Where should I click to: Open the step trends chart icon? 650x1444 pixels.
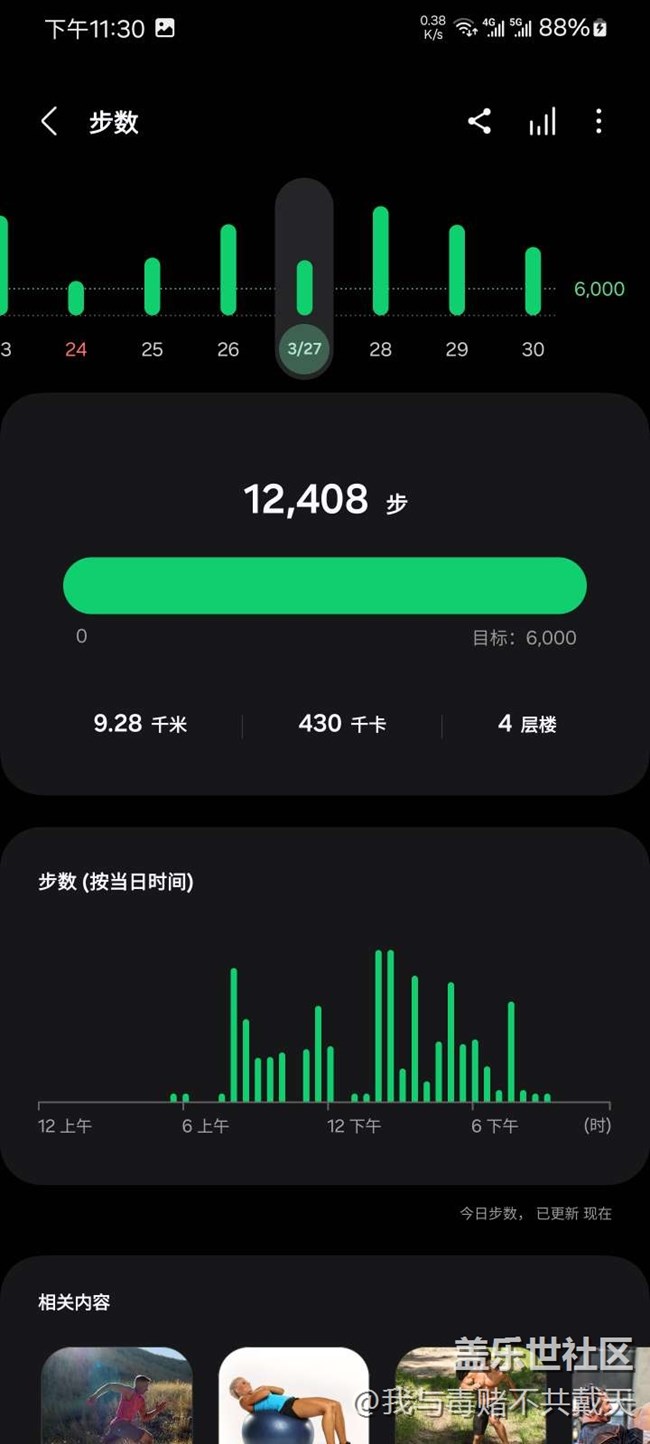542,123
